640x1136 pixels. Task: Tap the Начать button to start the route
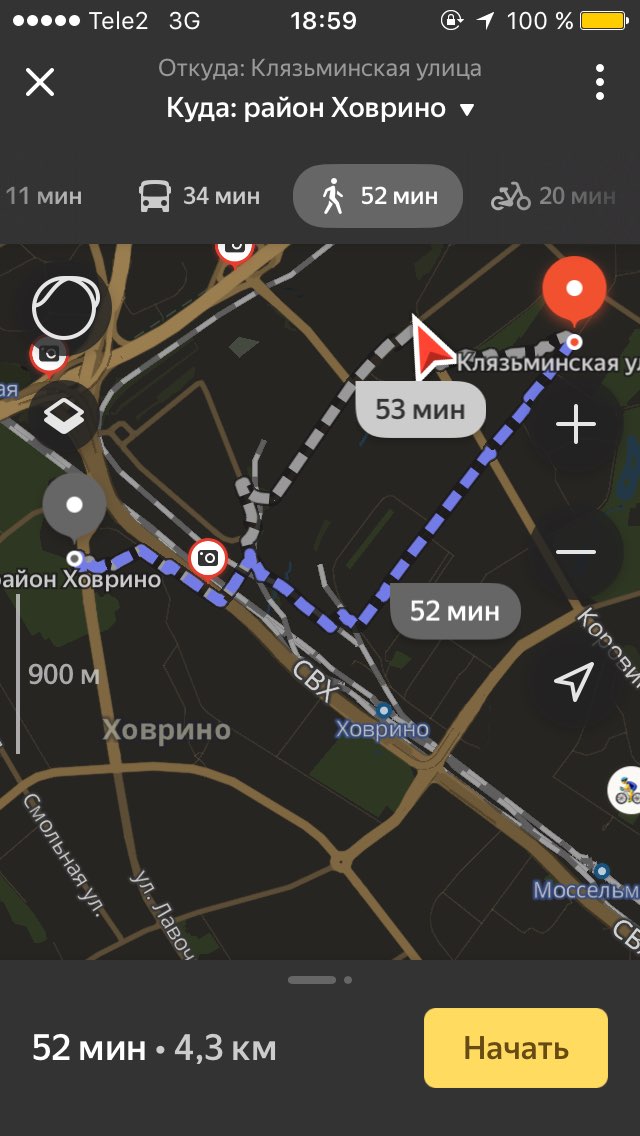pos(515,1048)
